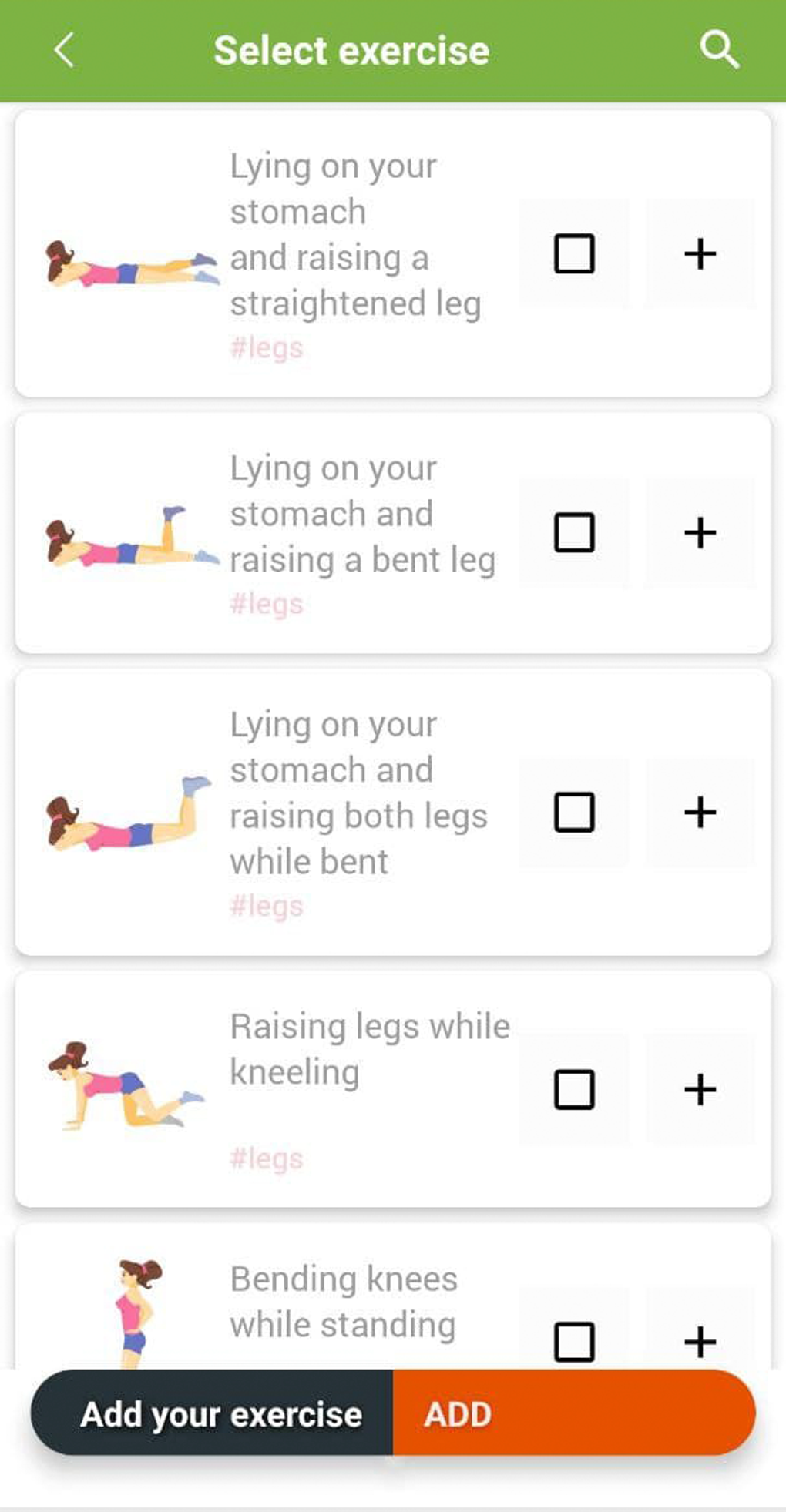Tap plus on raising legs while kneeling
Image resolution: width=786 pixels, height=1512 pixels.
pyautogui.click(x=700, y=1088)
